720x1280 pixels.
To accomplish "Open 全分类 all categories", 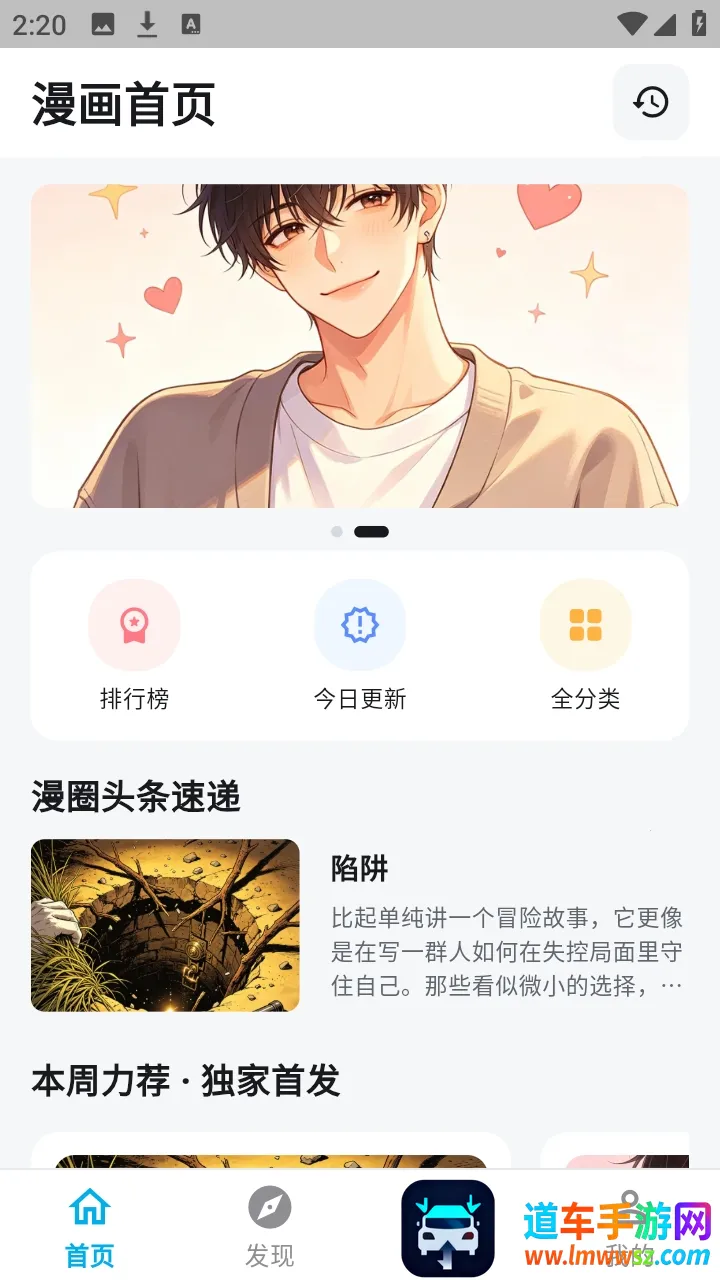I will 585,645.
